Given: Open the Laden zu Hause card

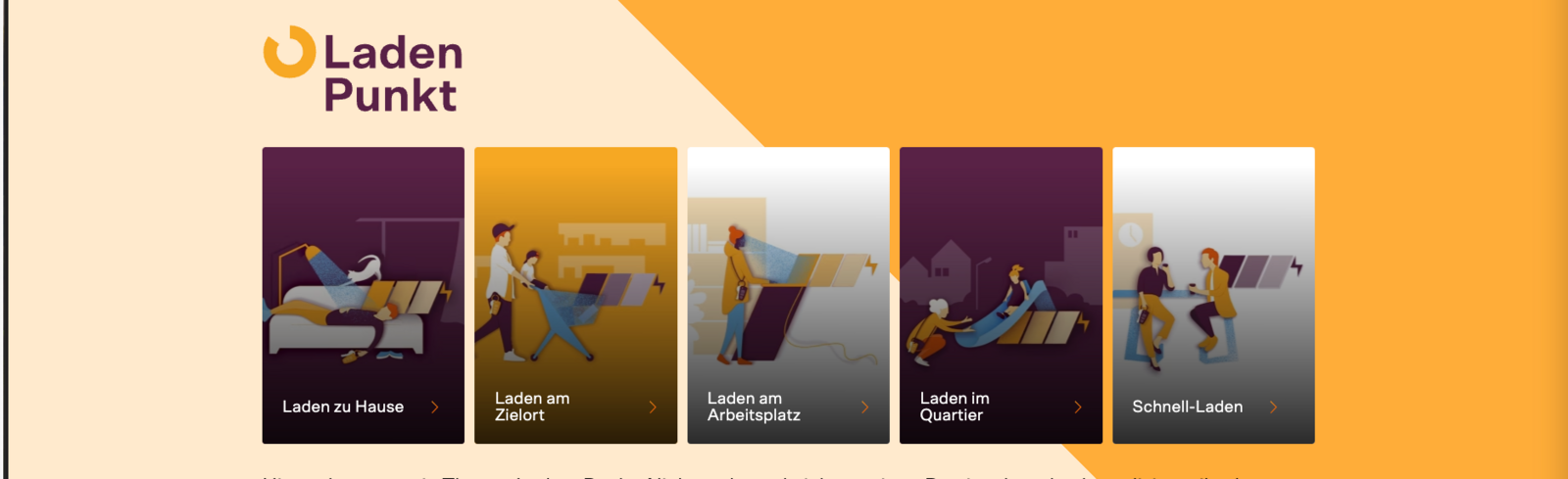Looking at the screenshot, I should (x=363, y=295).
